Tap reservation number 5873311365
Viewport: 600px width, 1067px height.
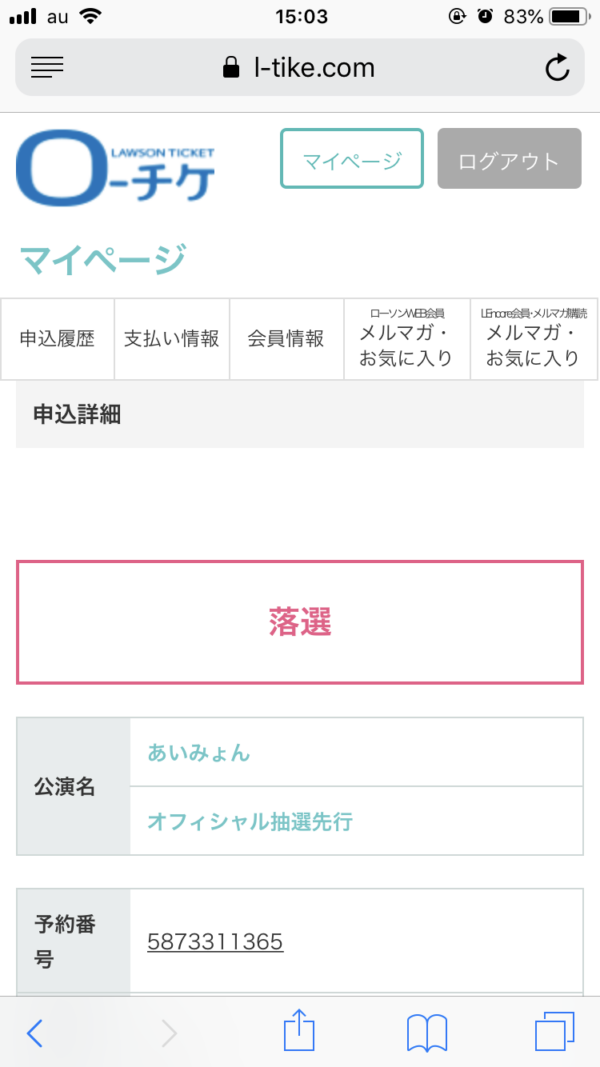click(x=215, y=941)
